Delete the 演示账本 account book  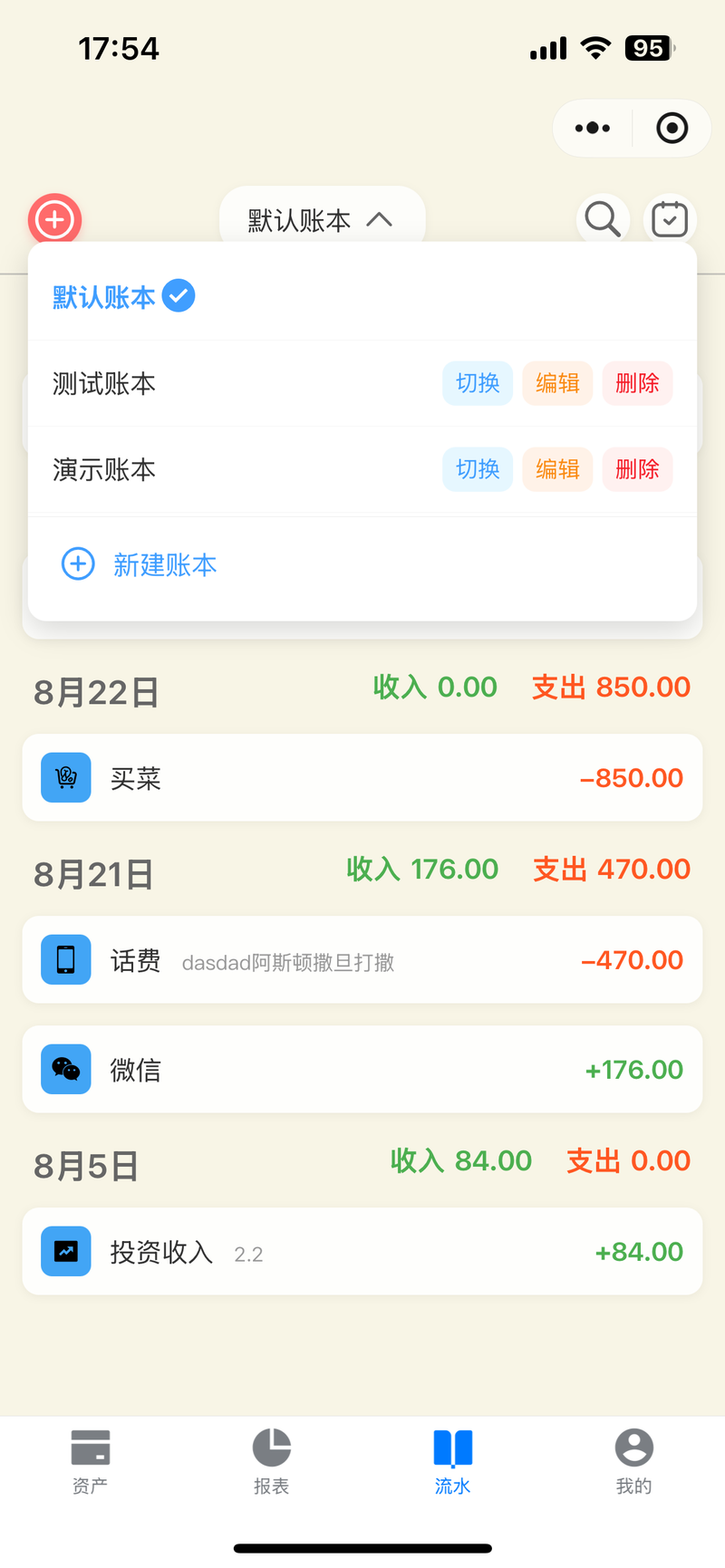(637, 469)
